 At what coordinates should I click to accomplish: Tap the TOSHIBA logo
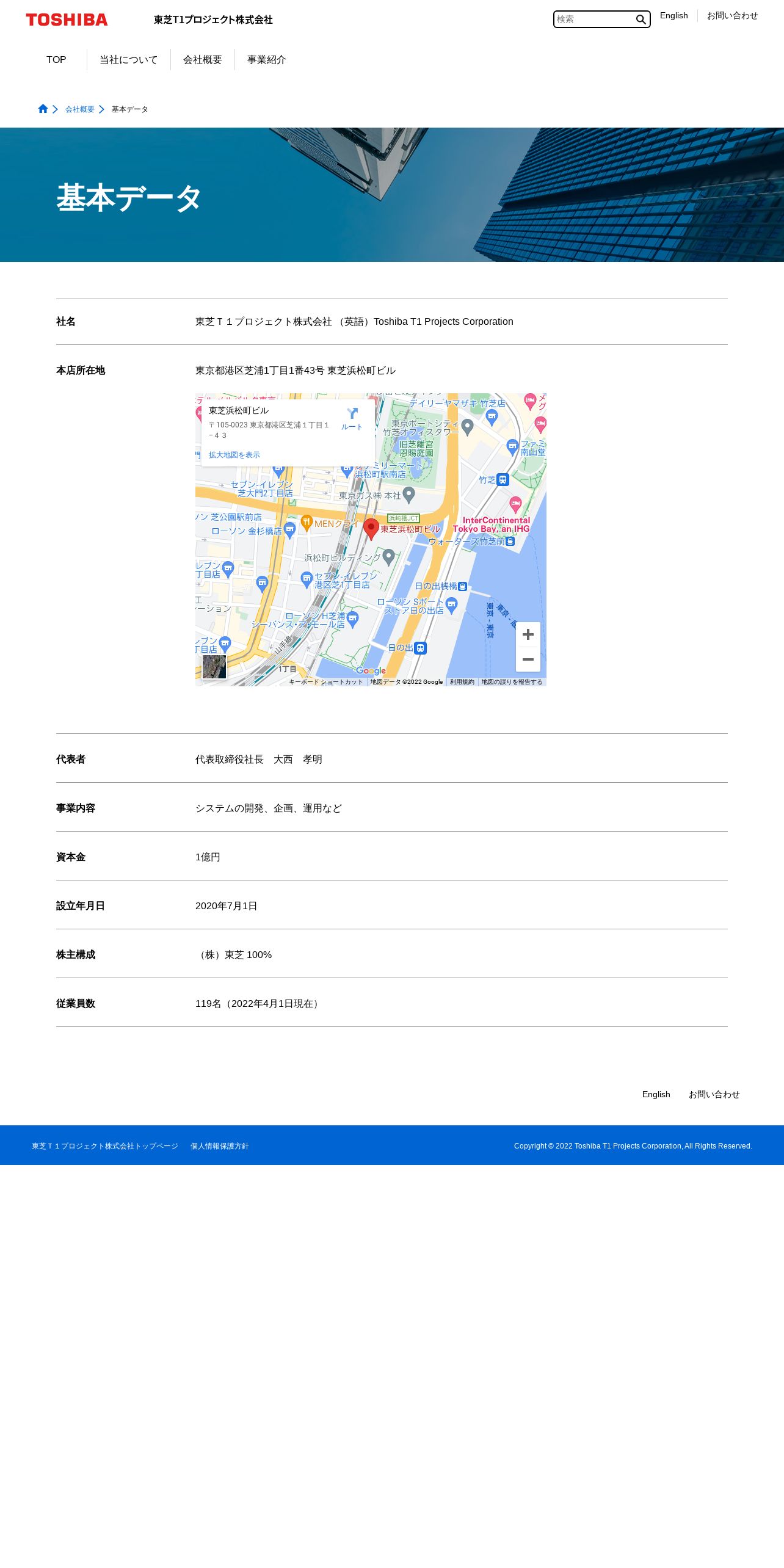67,20
